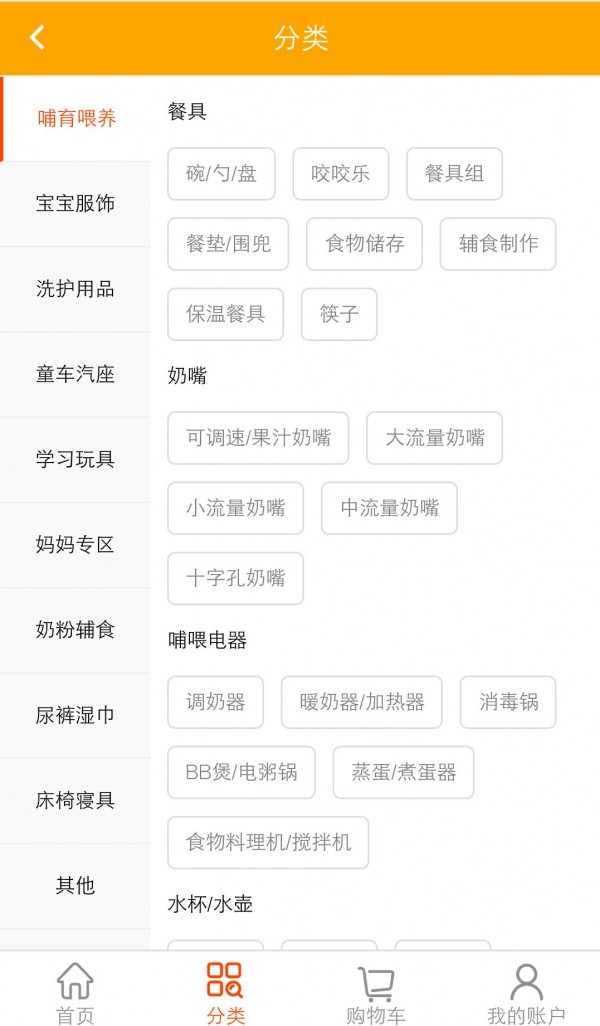Choose the 童车汽座 category

point(75,374)
